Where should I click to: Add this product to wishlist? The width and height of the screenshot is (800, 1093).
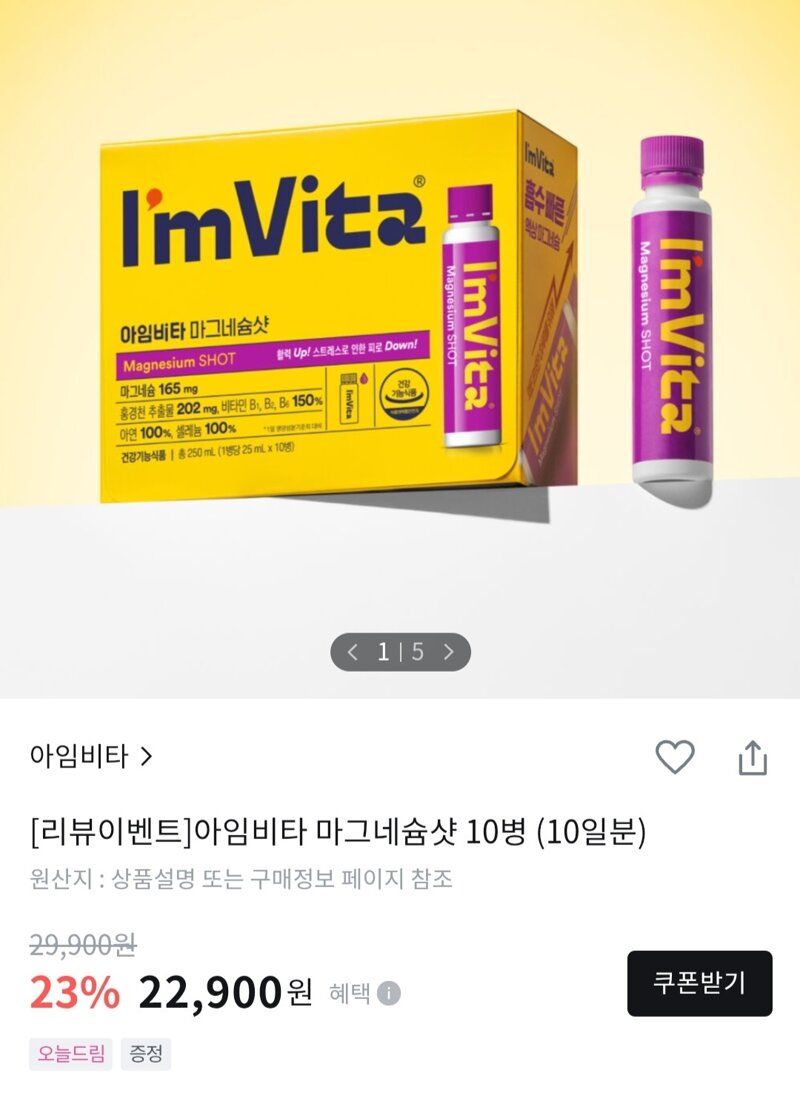point(675,757)
